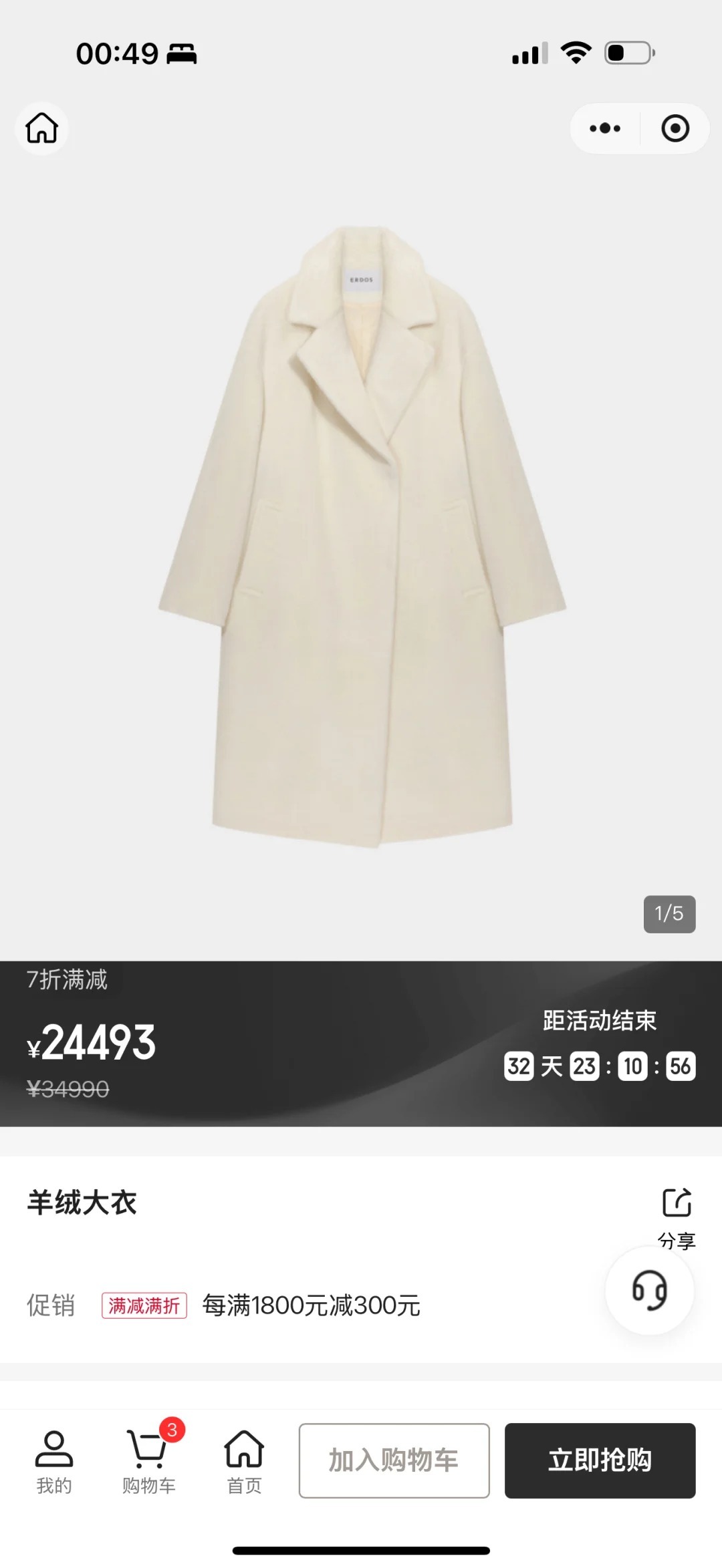722x1568 pixels.
Task: Tap the home icon at top left
Action: [41, 128]
